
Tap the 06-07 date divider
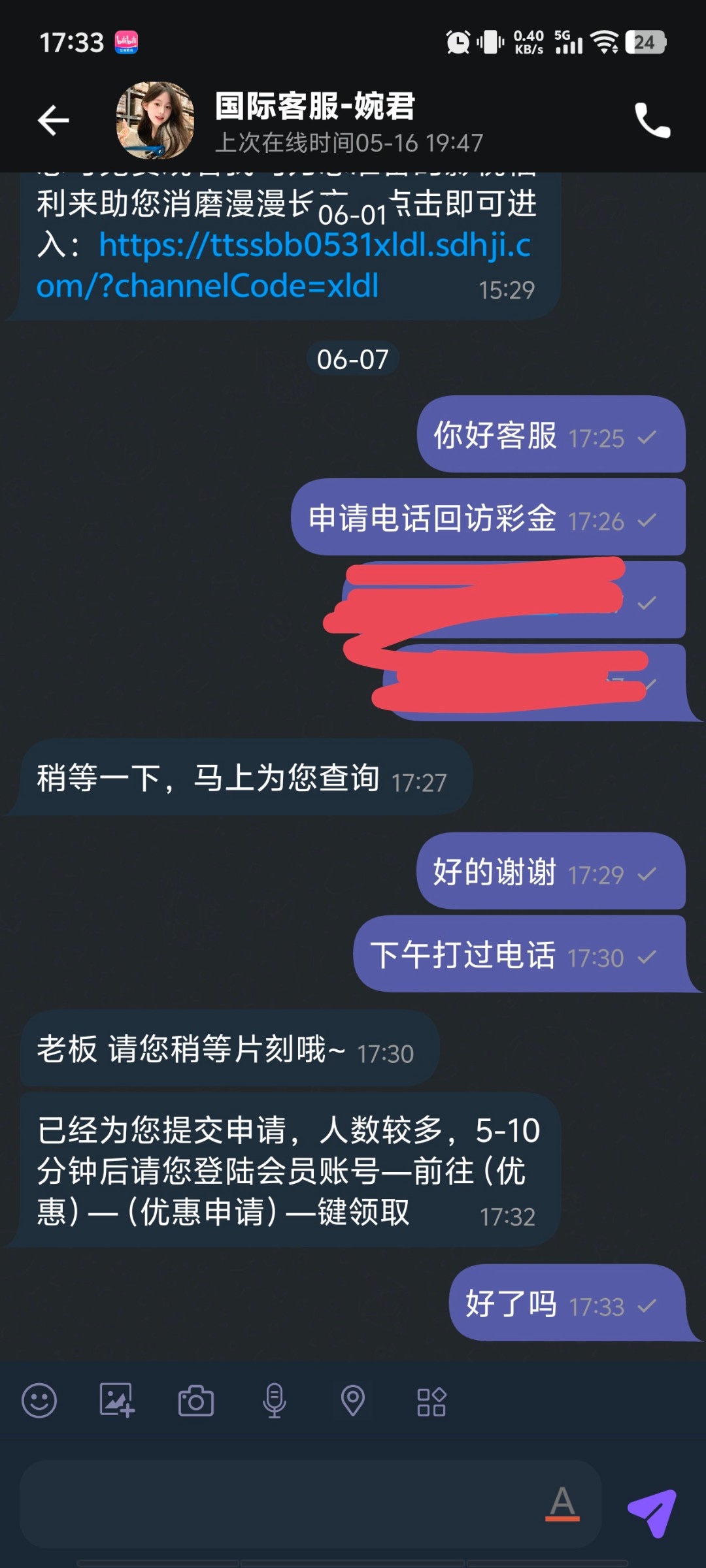tap(353, 357)
